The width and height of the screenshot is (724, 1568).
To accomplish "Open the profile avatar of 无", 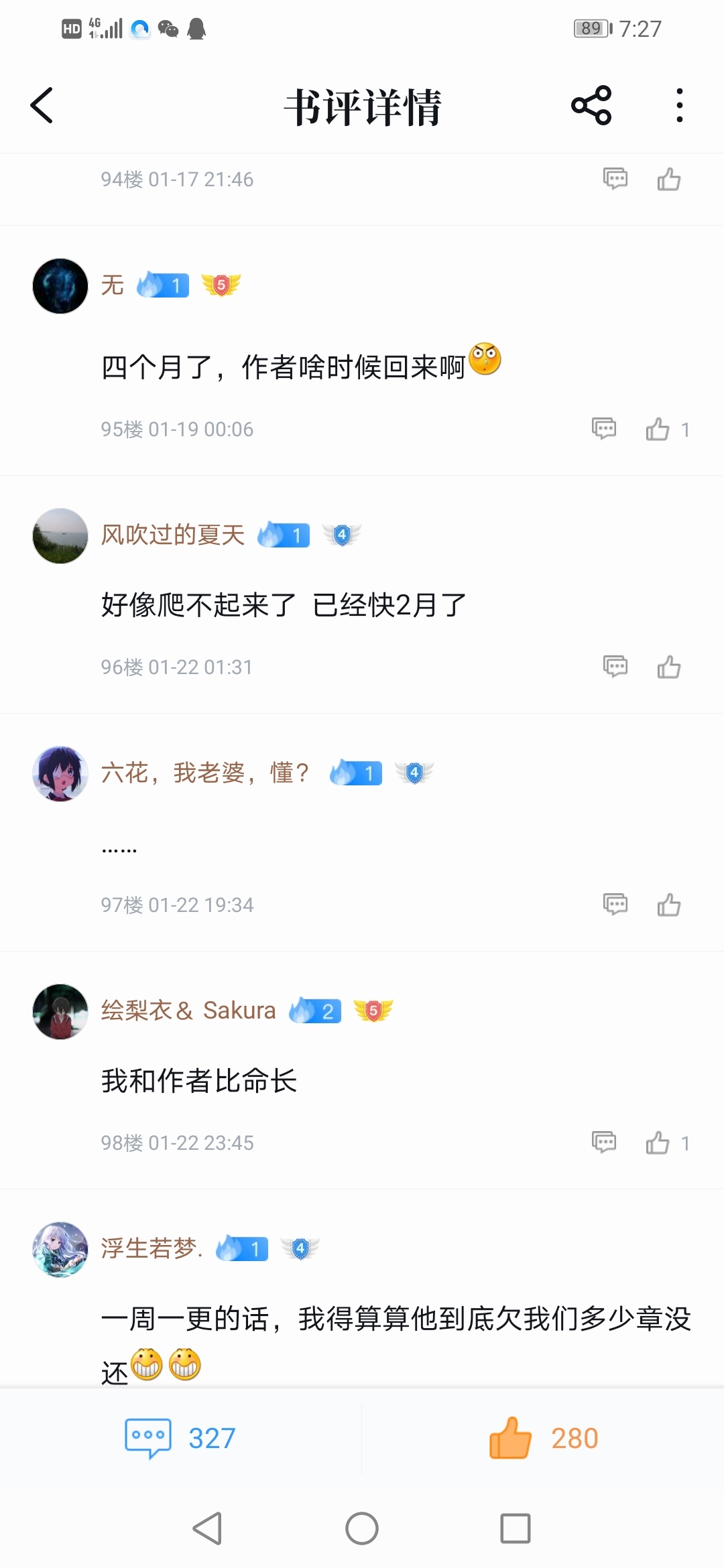I will tap(60, 286).
